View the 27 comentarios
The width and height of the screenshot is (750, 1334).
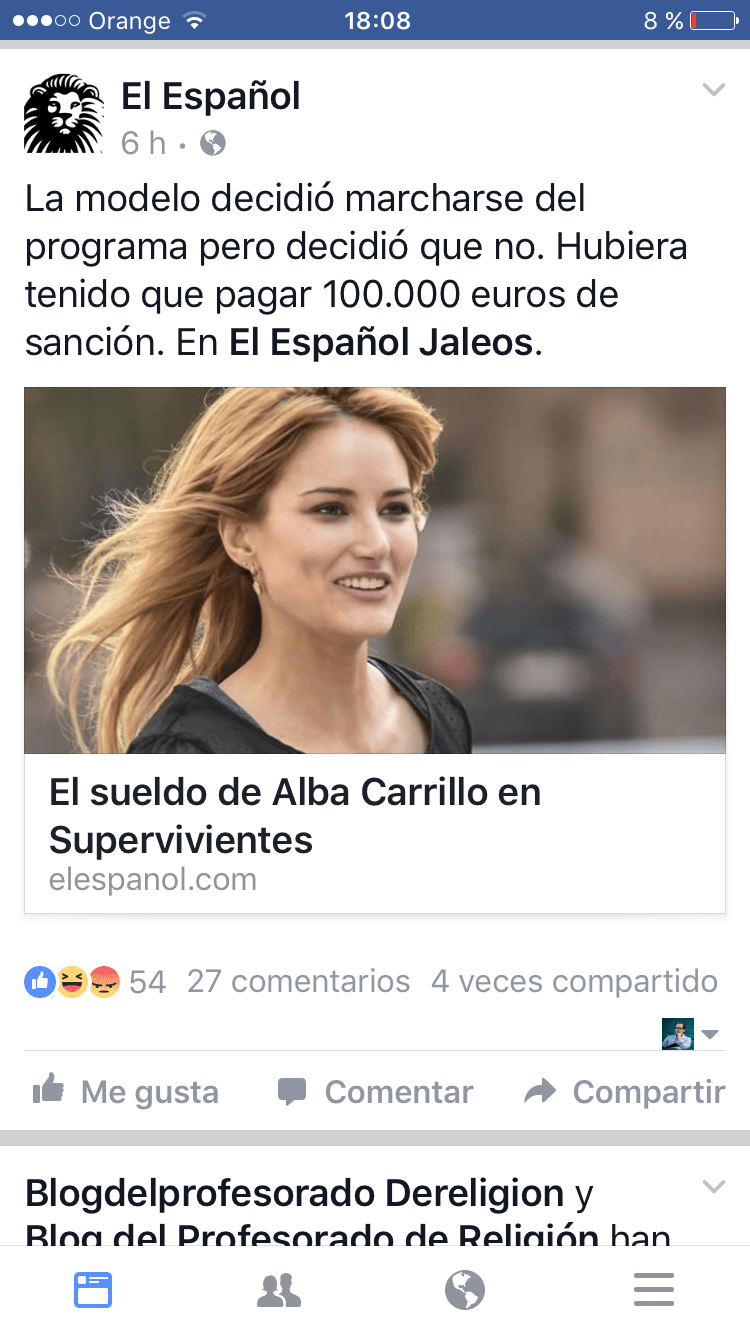pos(298,982)
